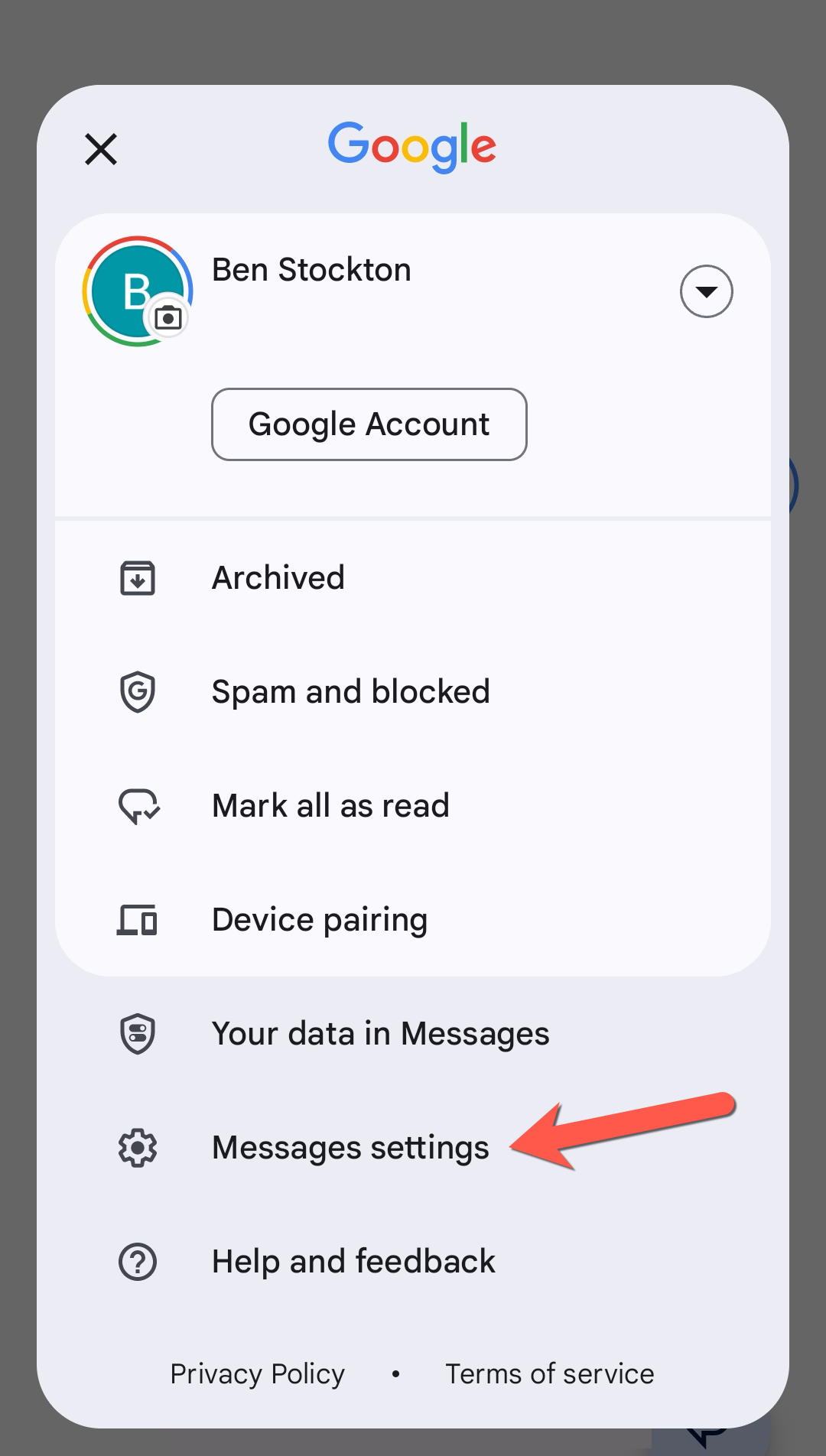Open Archived conversations
826x1456 pixels.
[x=278, y=578]
